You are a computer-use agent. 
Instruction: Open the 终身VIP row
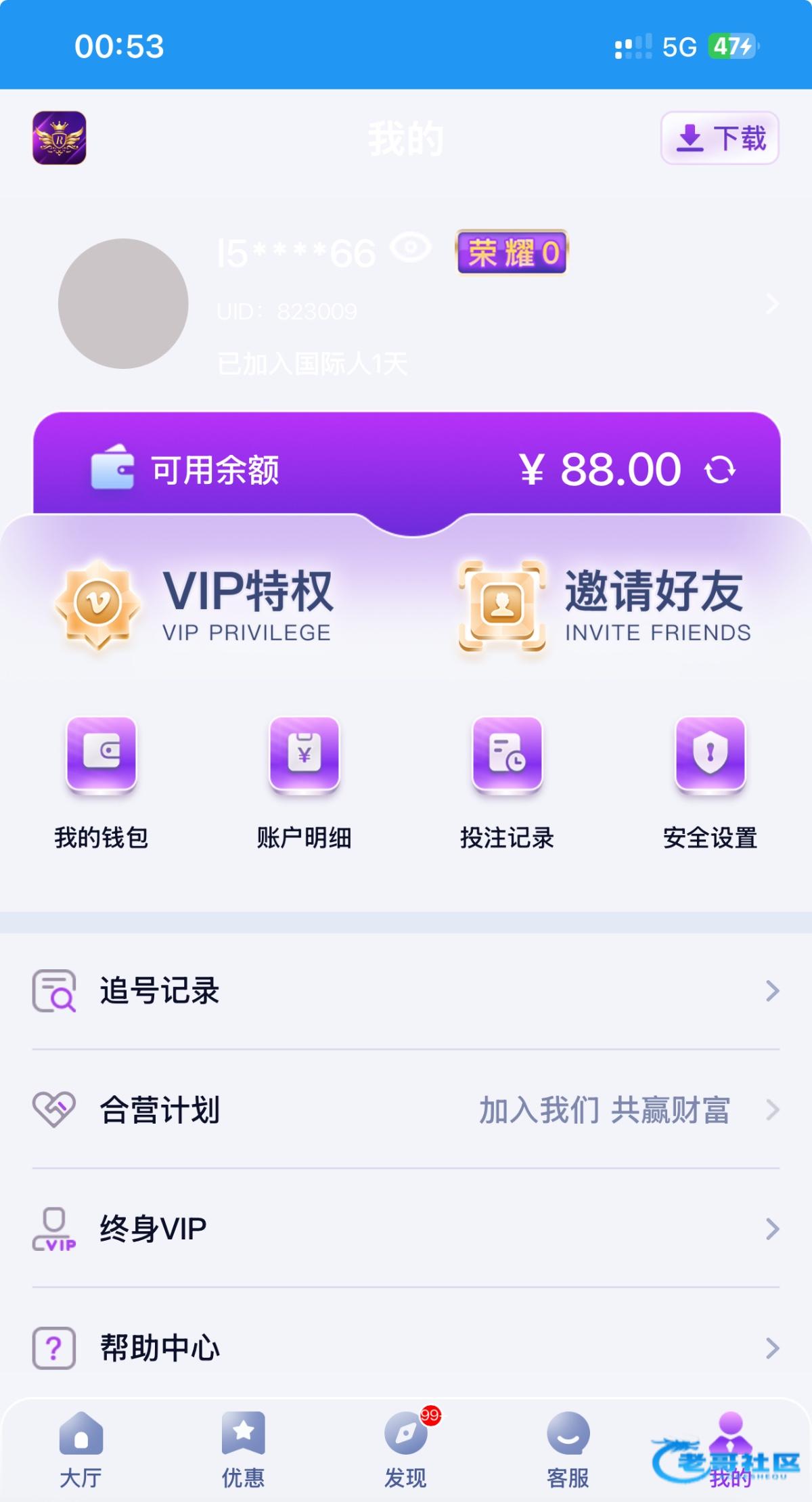[x=406, y=1229]
